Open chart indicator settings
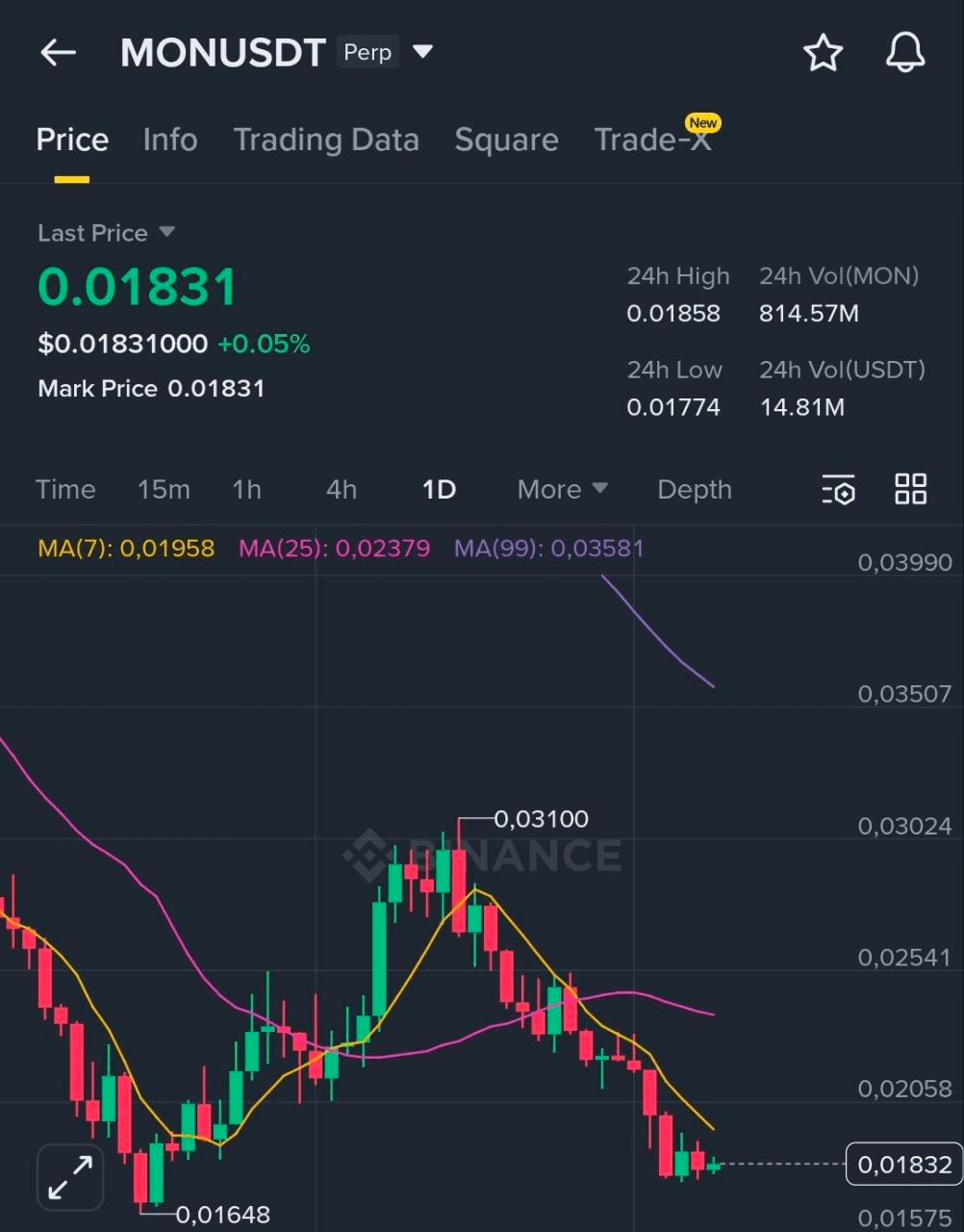Viewport: 964px width, 1232px height. coord(838,489)
